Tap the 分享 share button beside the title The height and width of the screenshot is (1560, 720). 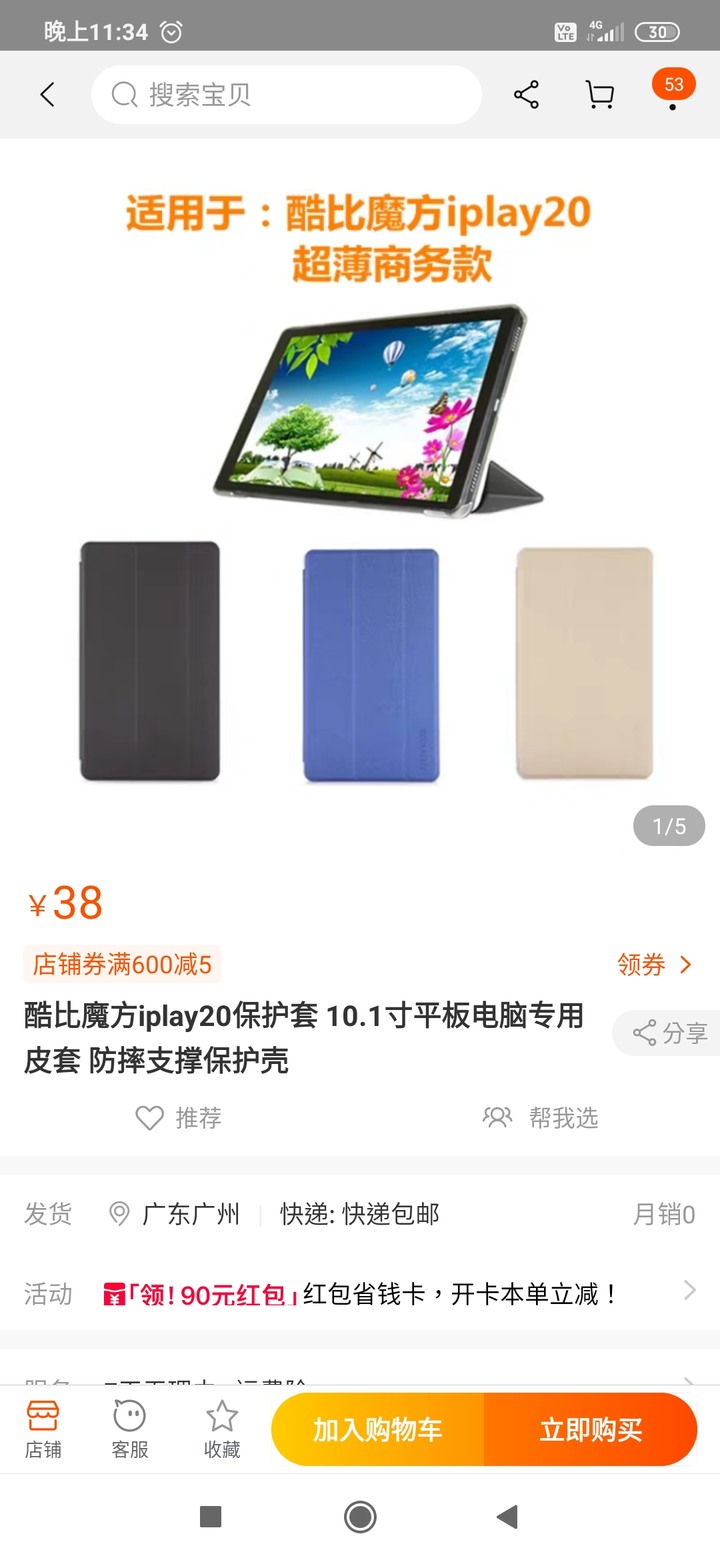click(x=669, y=1033)
